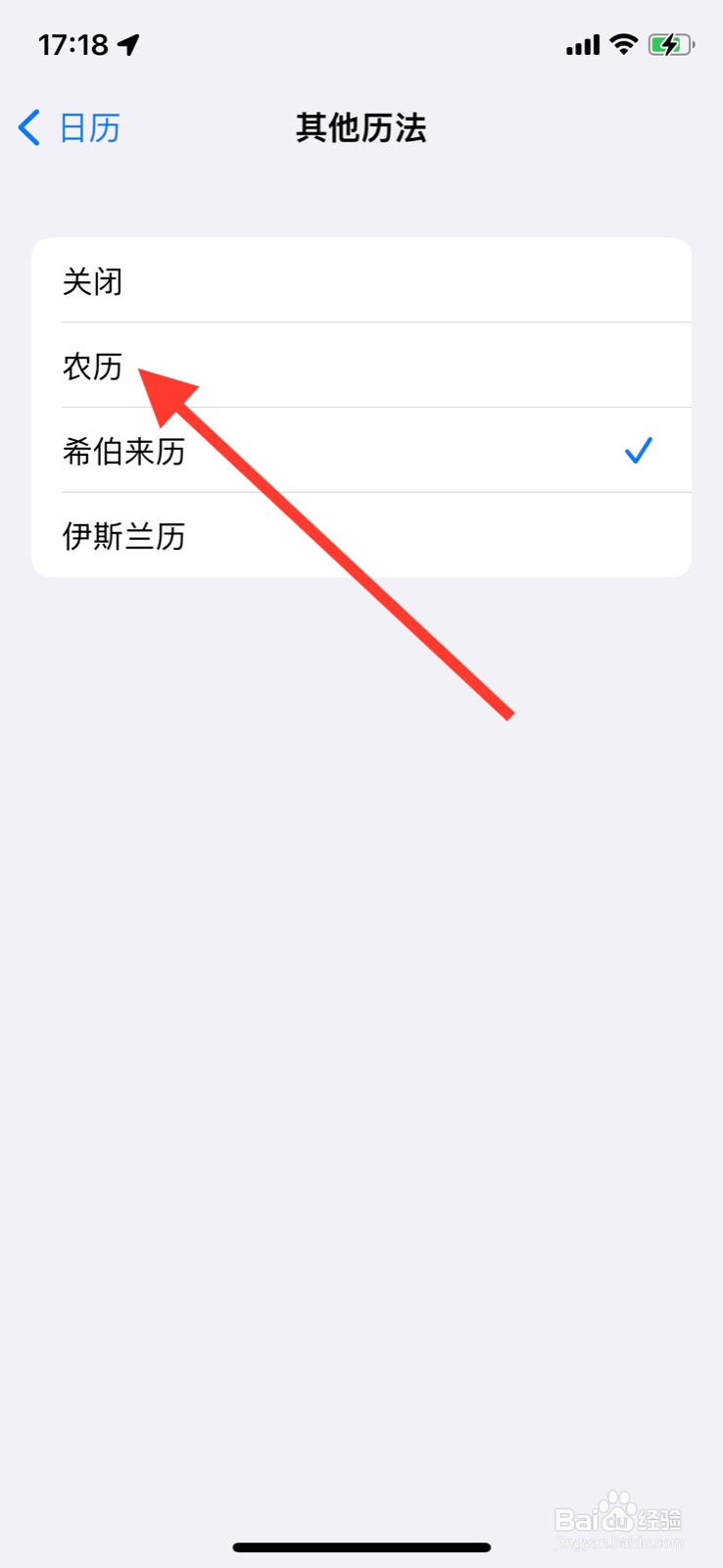Viewport: 723px width, 1568px height.
Task: Tap the blue checkmark beside 希伯来历
Action: (638, 450)
